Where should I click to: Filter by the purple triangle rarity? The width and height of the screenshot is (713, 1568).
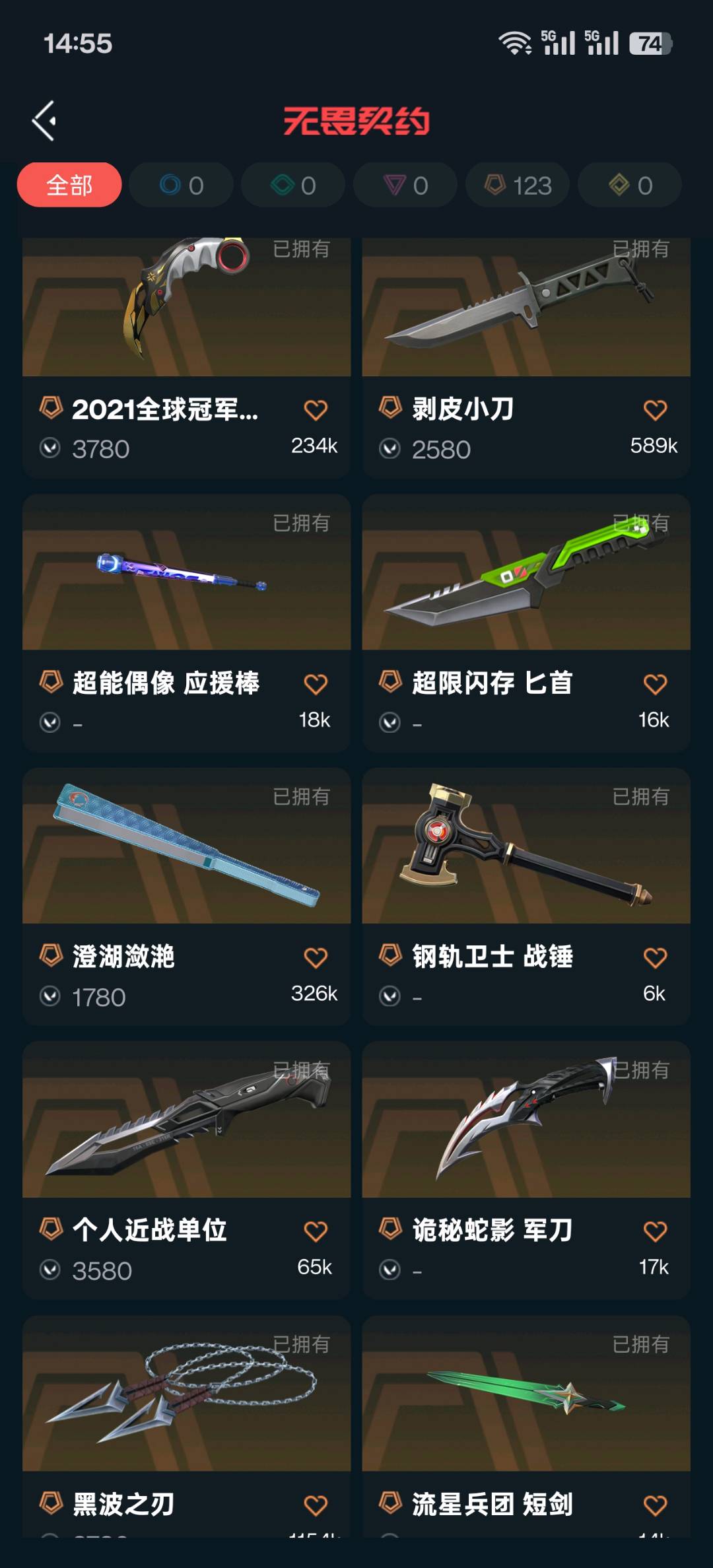pos(405,185)
